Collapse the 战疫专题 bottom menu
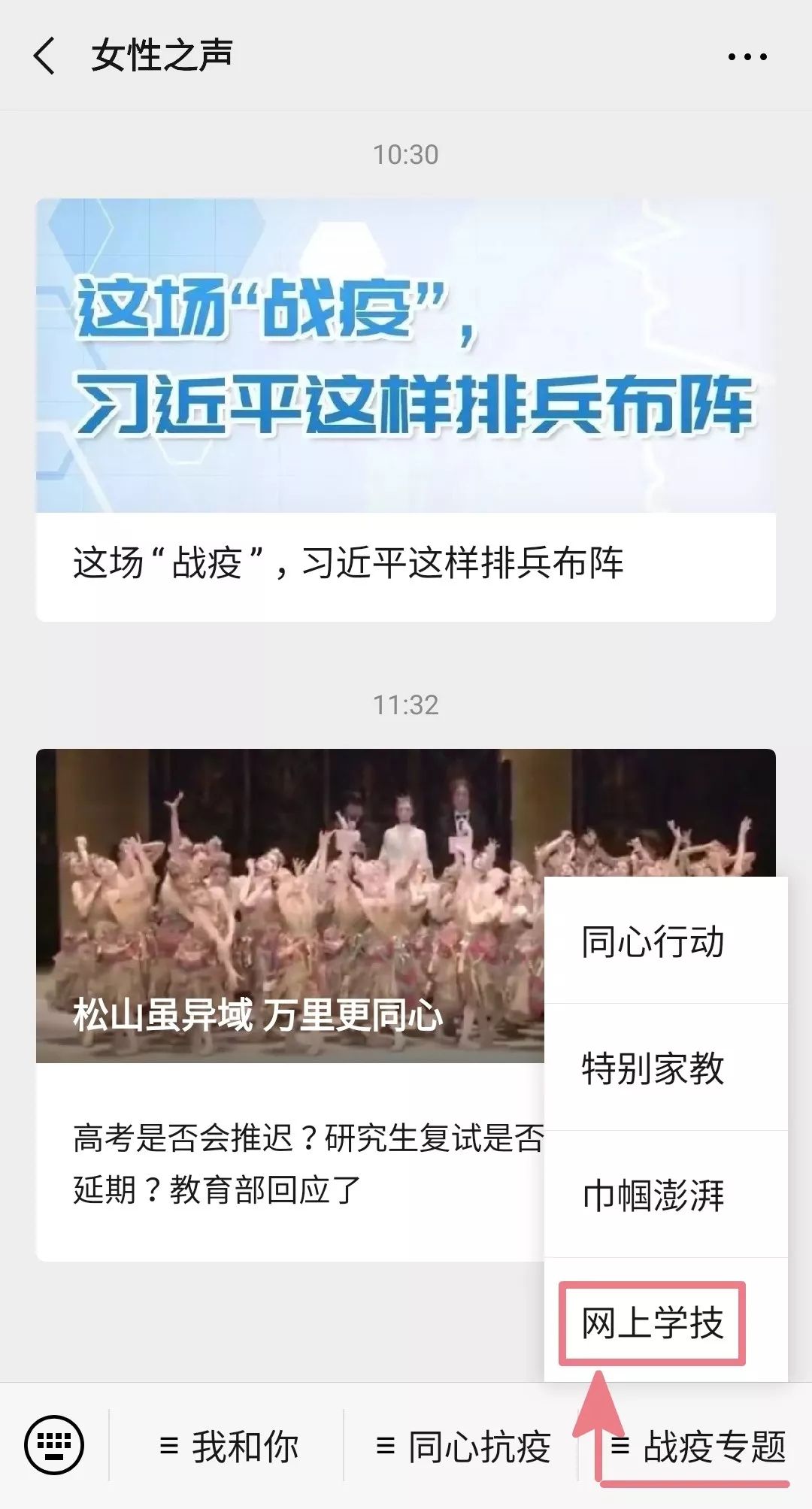The width and height of the screenshot is (812, 1509). (698, 1446)
